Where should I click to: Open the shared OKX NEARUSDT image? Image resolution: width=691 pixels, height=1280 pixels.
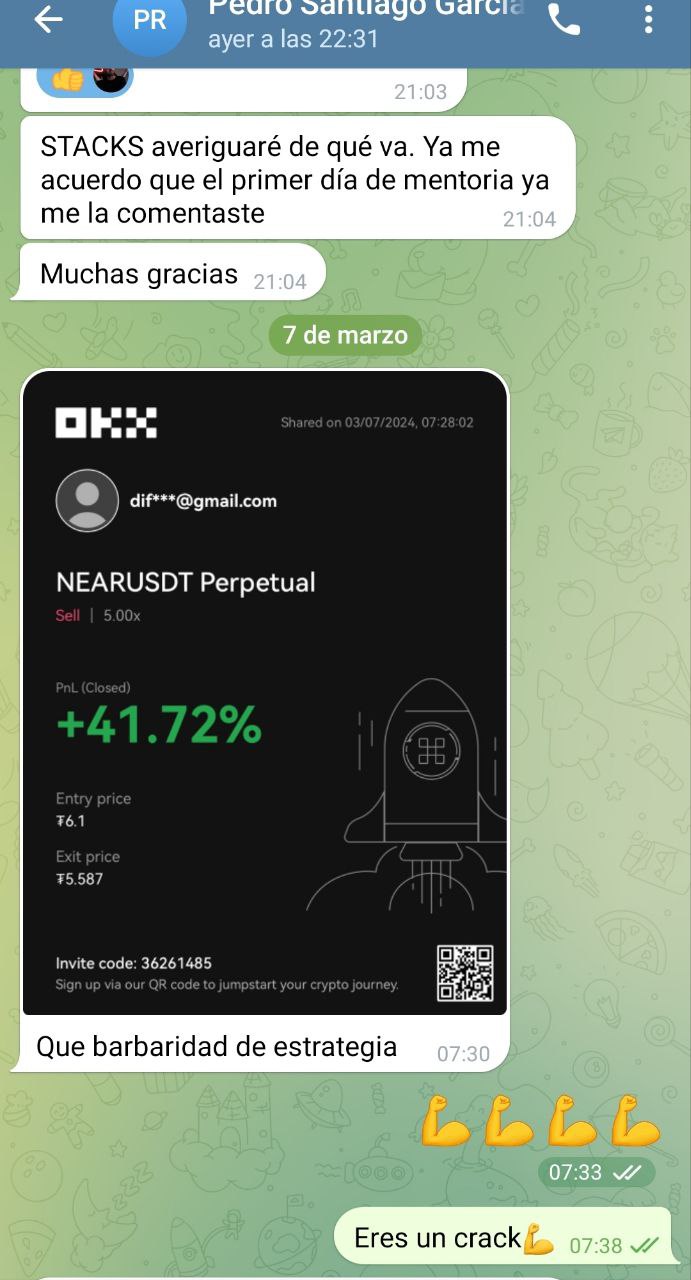[x=265, y=694]
